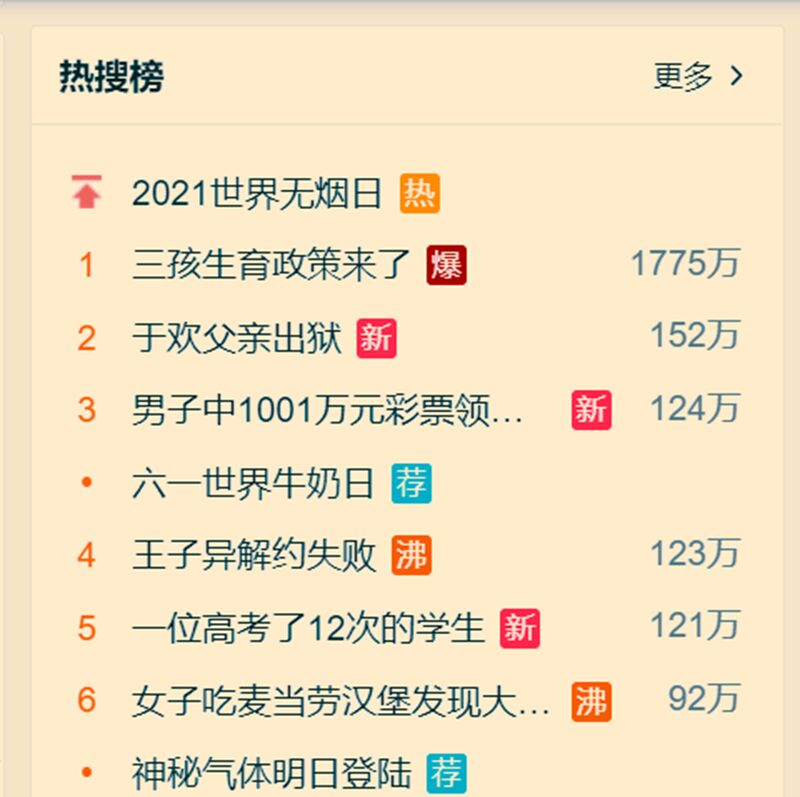Open top trend 三孩生育政策来了

(x=271, y=265)
